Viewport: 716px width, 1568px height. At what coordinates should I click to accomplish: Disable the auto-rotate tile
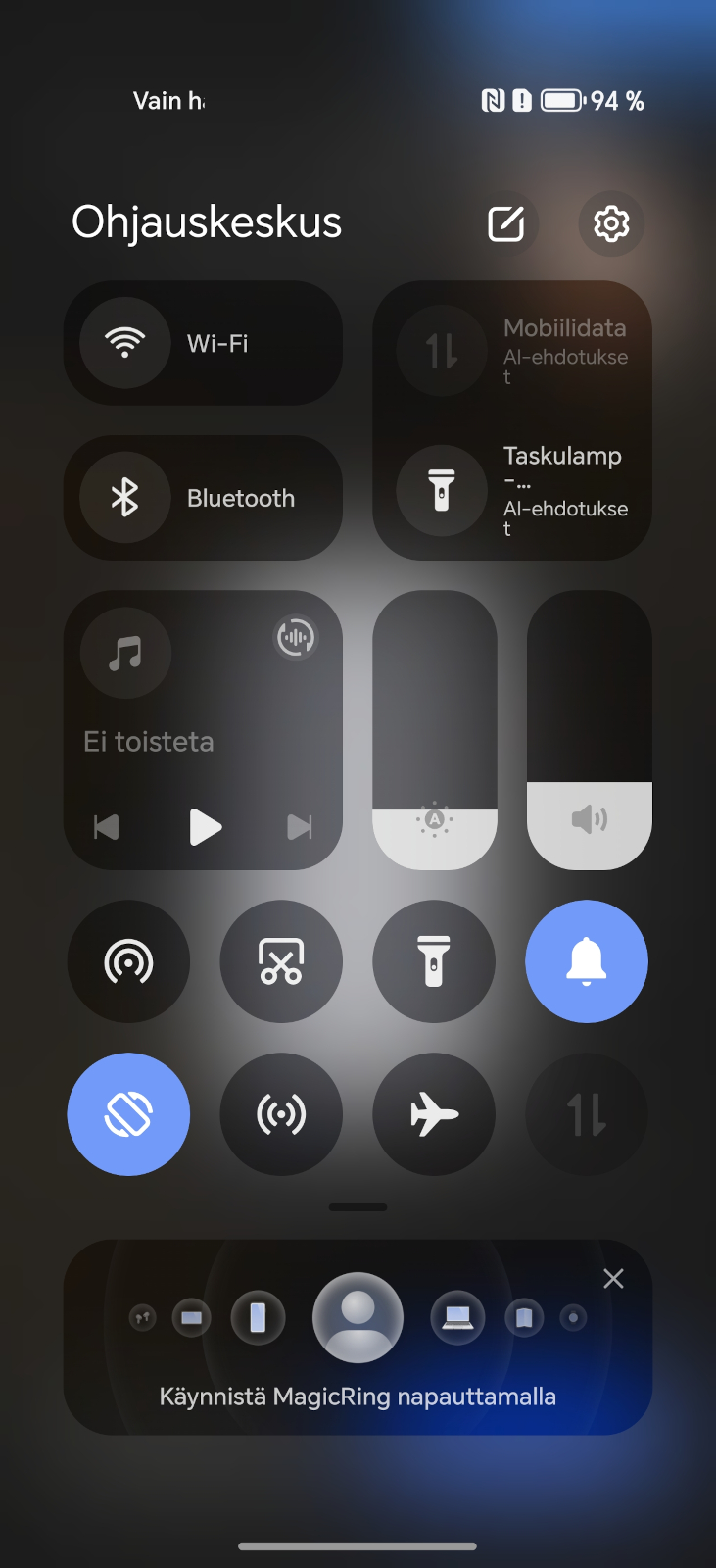128,1114
